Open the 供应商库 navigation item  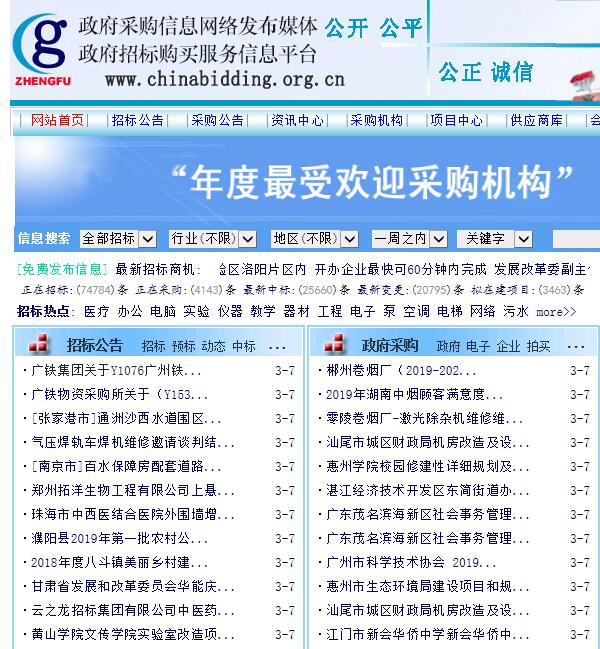[536, 120]
